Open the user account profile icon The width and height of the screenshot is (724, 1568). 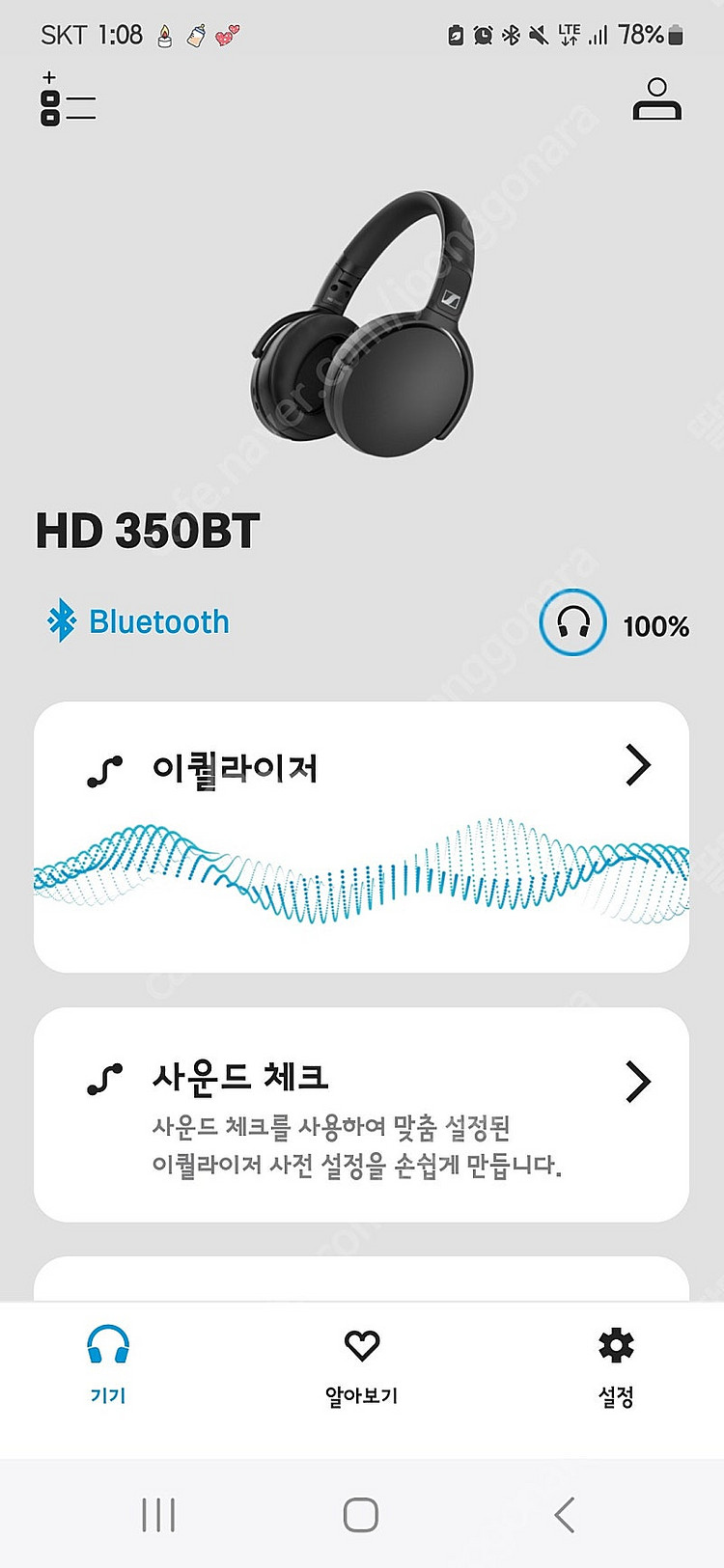(x=656, y=99)
